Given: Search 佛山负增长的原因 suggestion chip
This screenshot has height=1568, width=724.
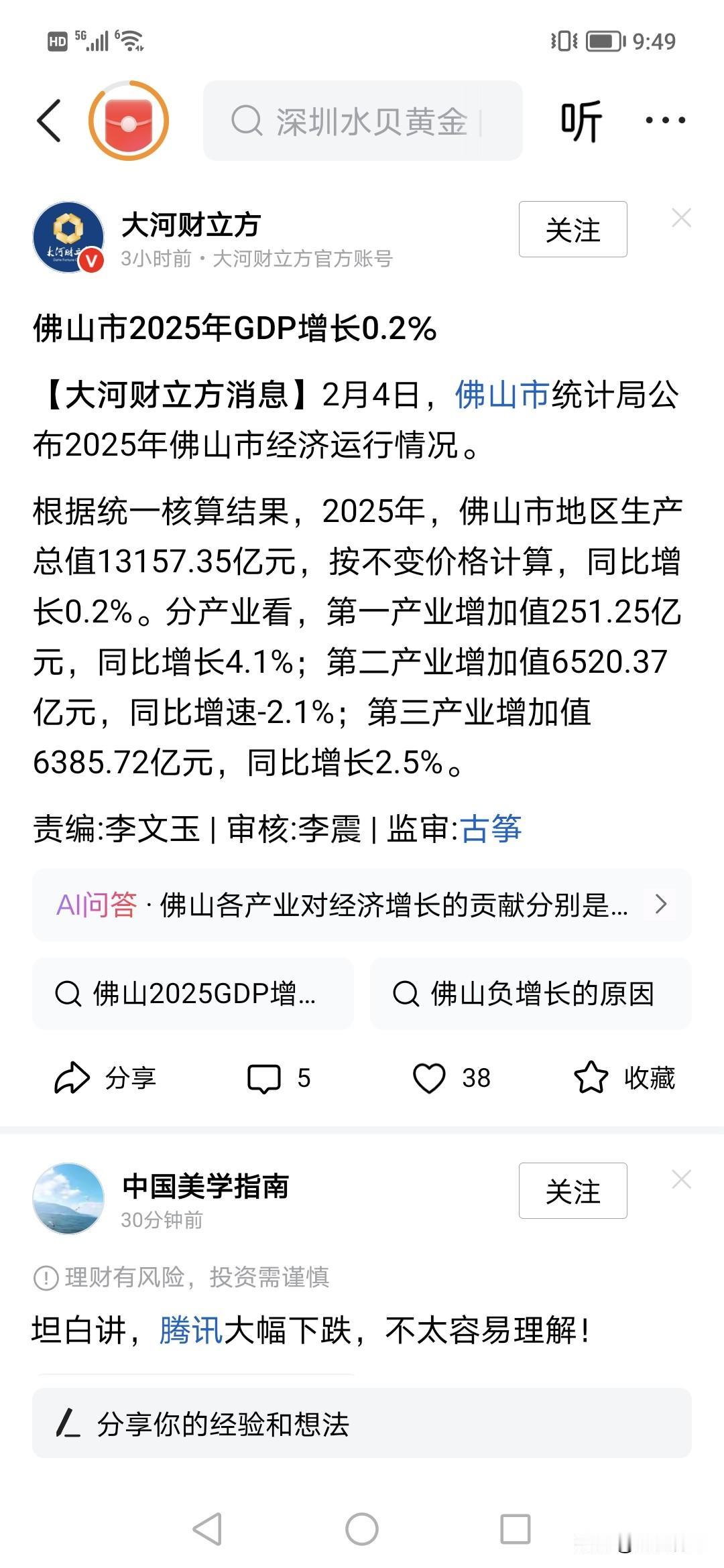Looking at the screenshot, I should point(530,994).
